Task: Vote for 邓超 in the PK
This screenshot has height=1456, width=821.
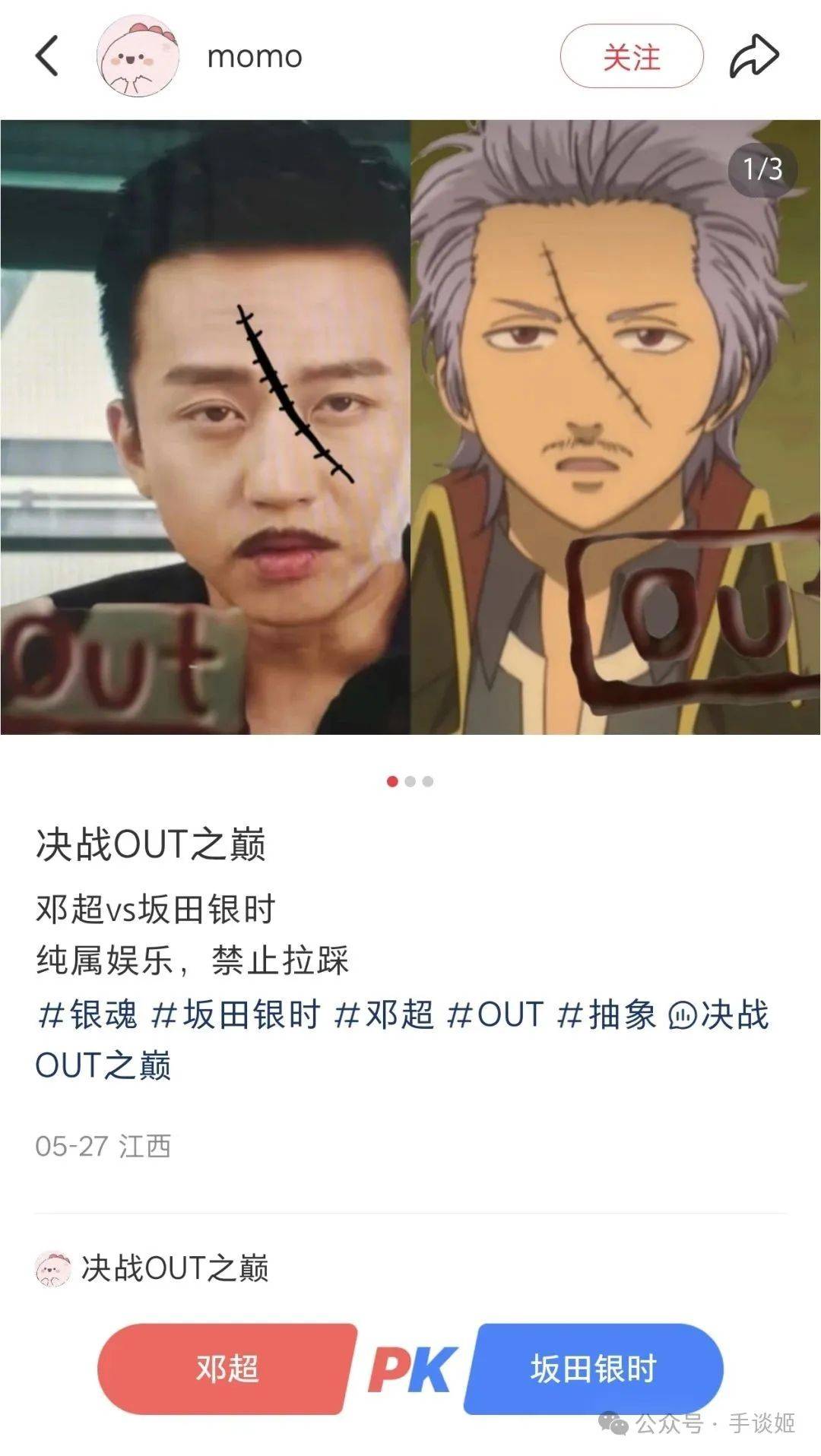Action: pos(227,1369)
